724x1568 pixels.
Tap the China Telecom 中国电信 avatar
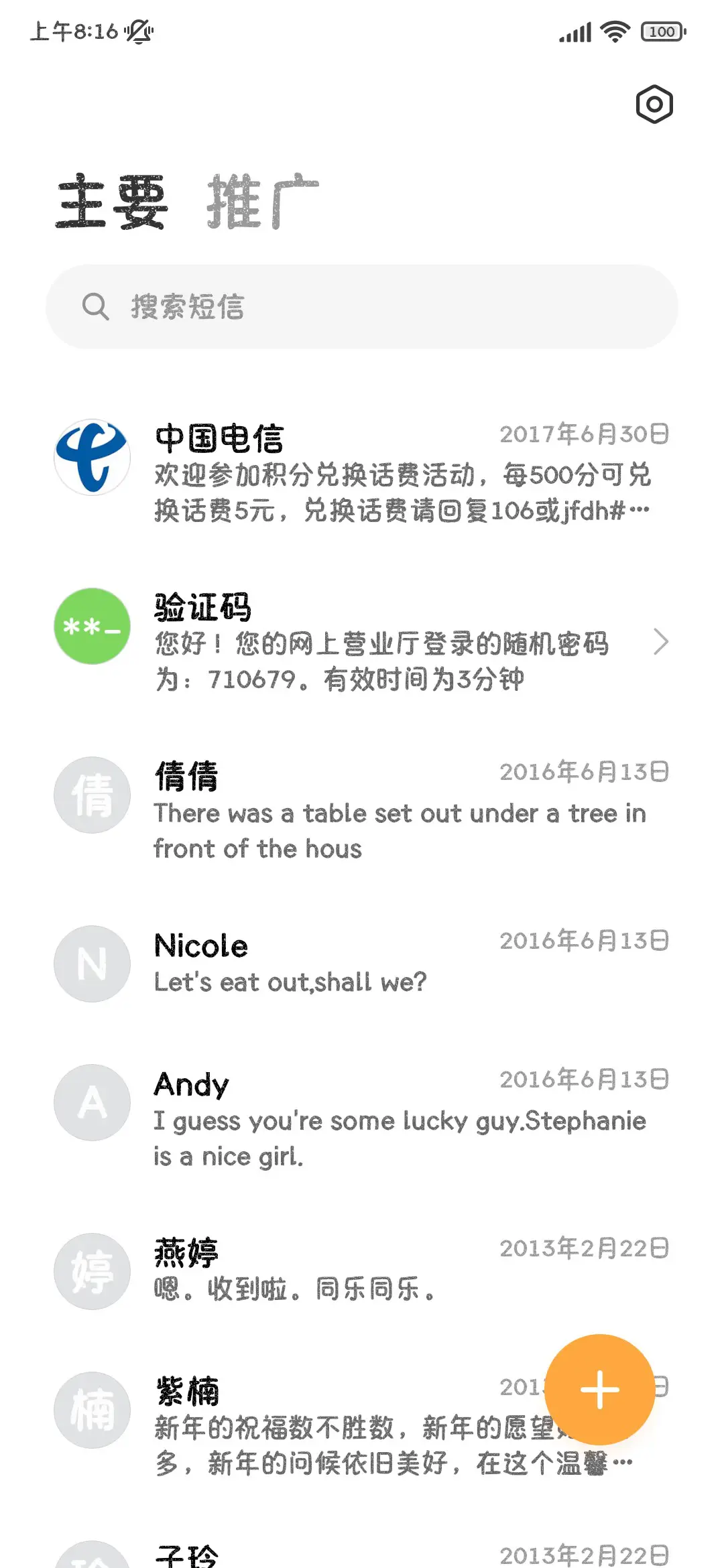(92, 457)
